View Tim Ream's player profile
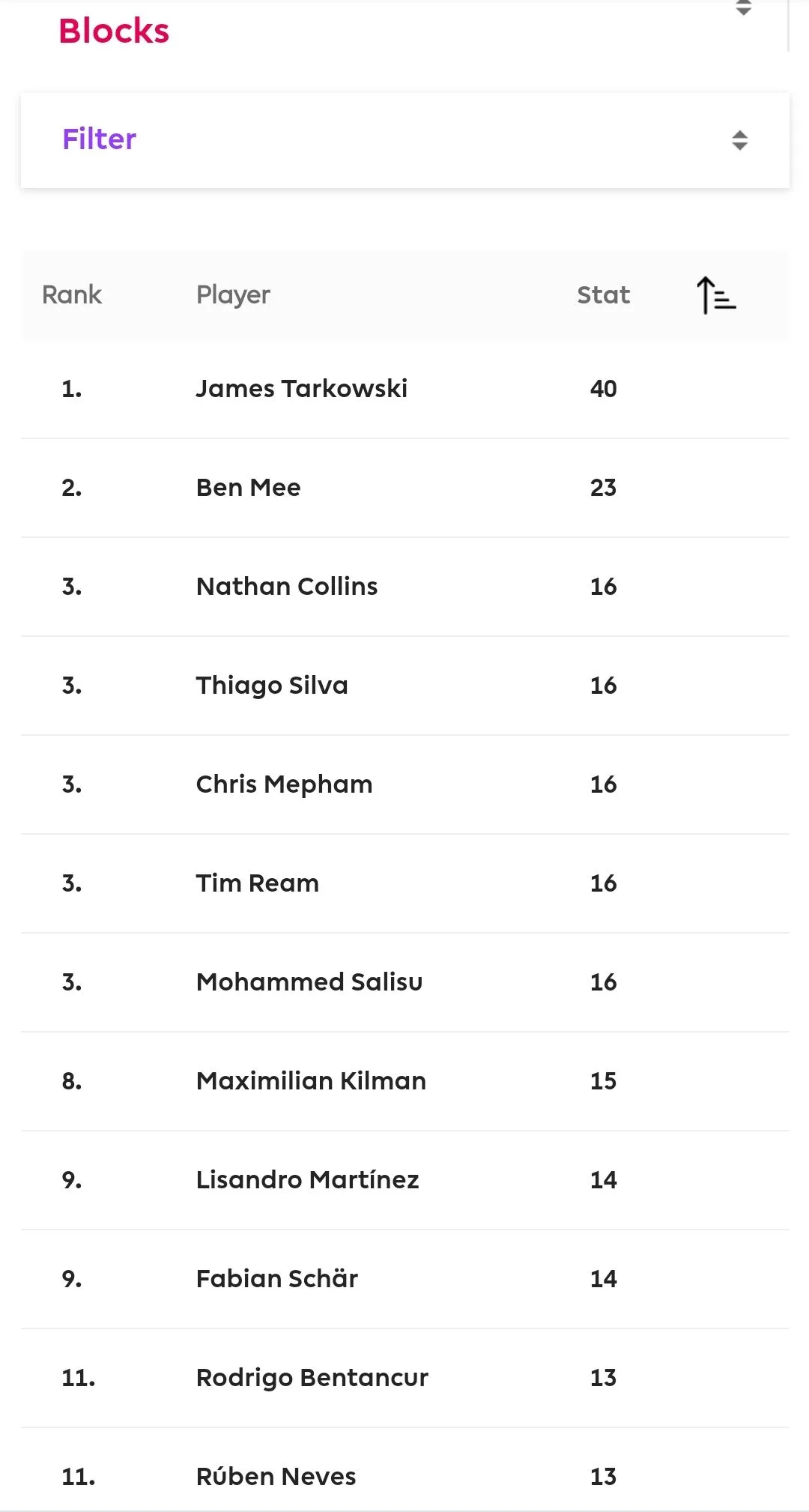Screen dimensions: 809x1512 pos(257,883)
